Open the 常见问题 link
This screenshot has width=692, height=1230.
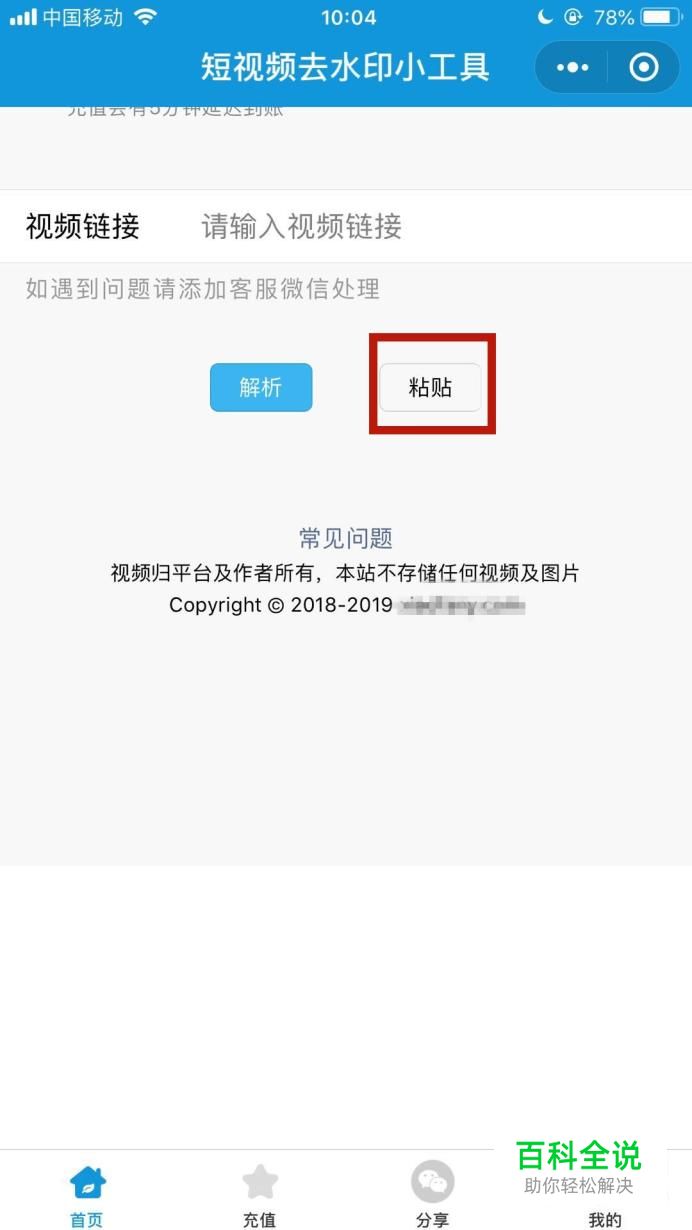(346, 538)
